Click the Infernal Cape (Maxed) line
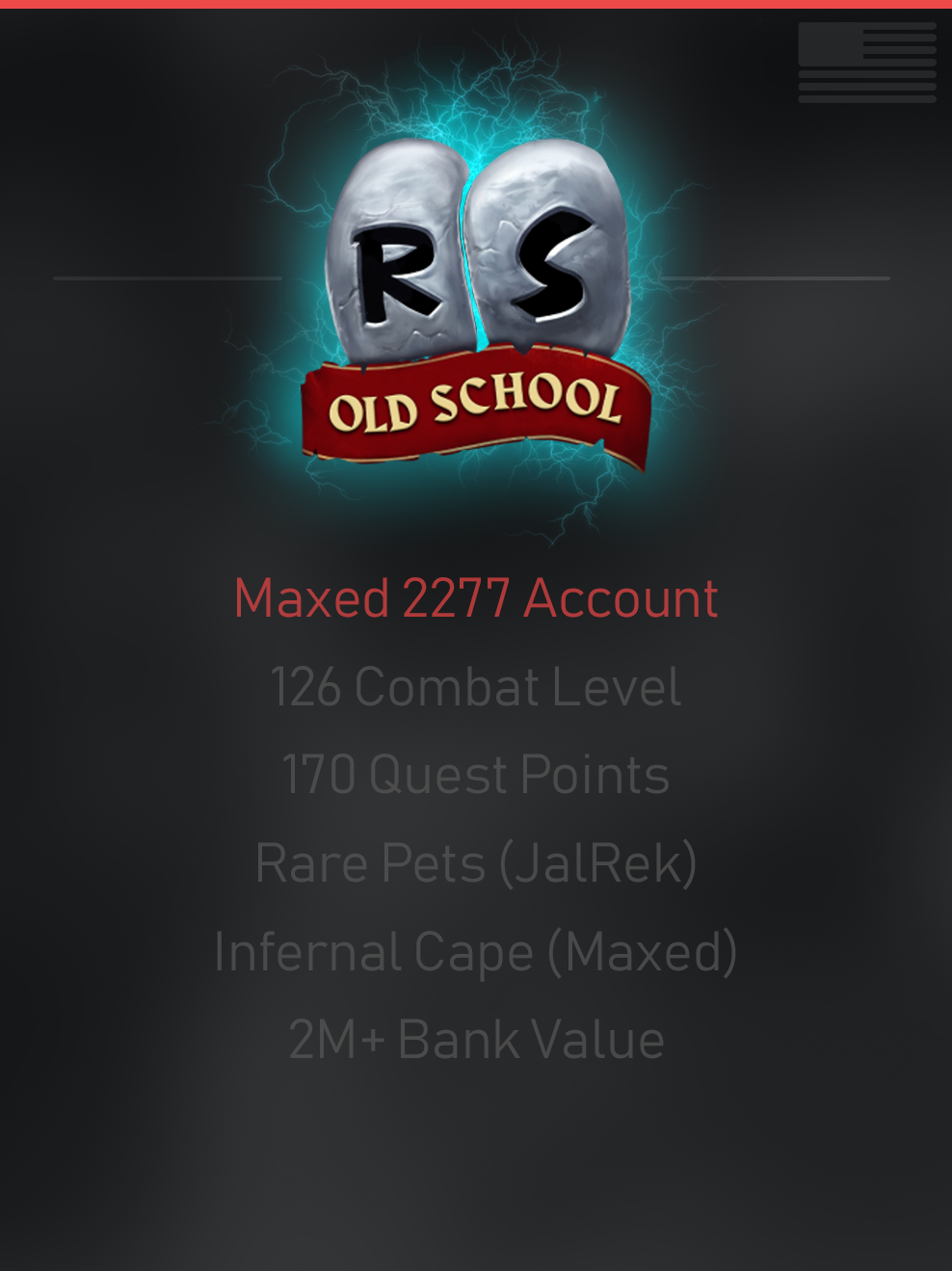This screenshot has height=1271, width=952. (x=476, y=950)
